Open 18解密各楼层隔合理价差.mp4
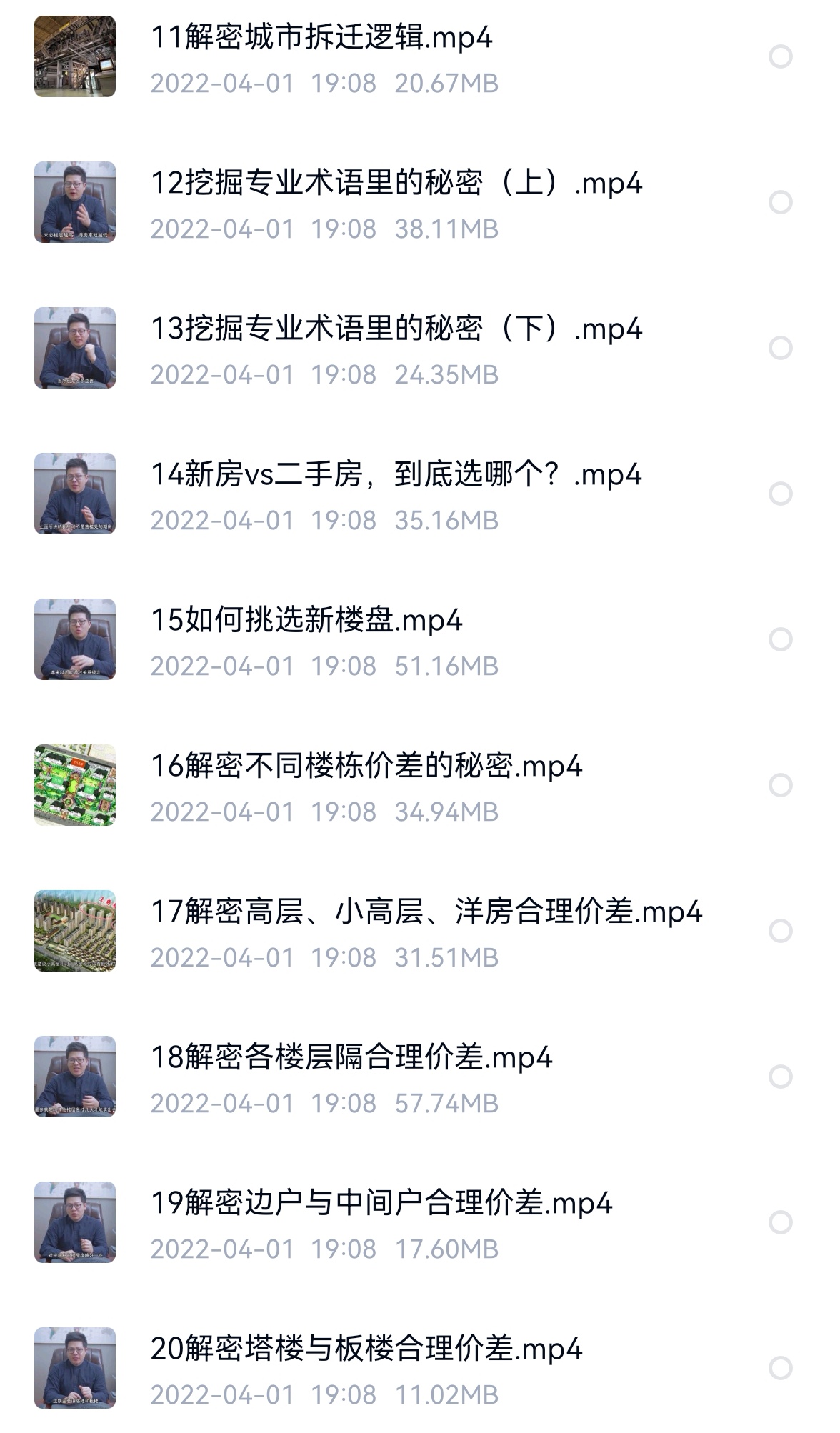The image size is (840, 1433). (x=351, y=1057)
